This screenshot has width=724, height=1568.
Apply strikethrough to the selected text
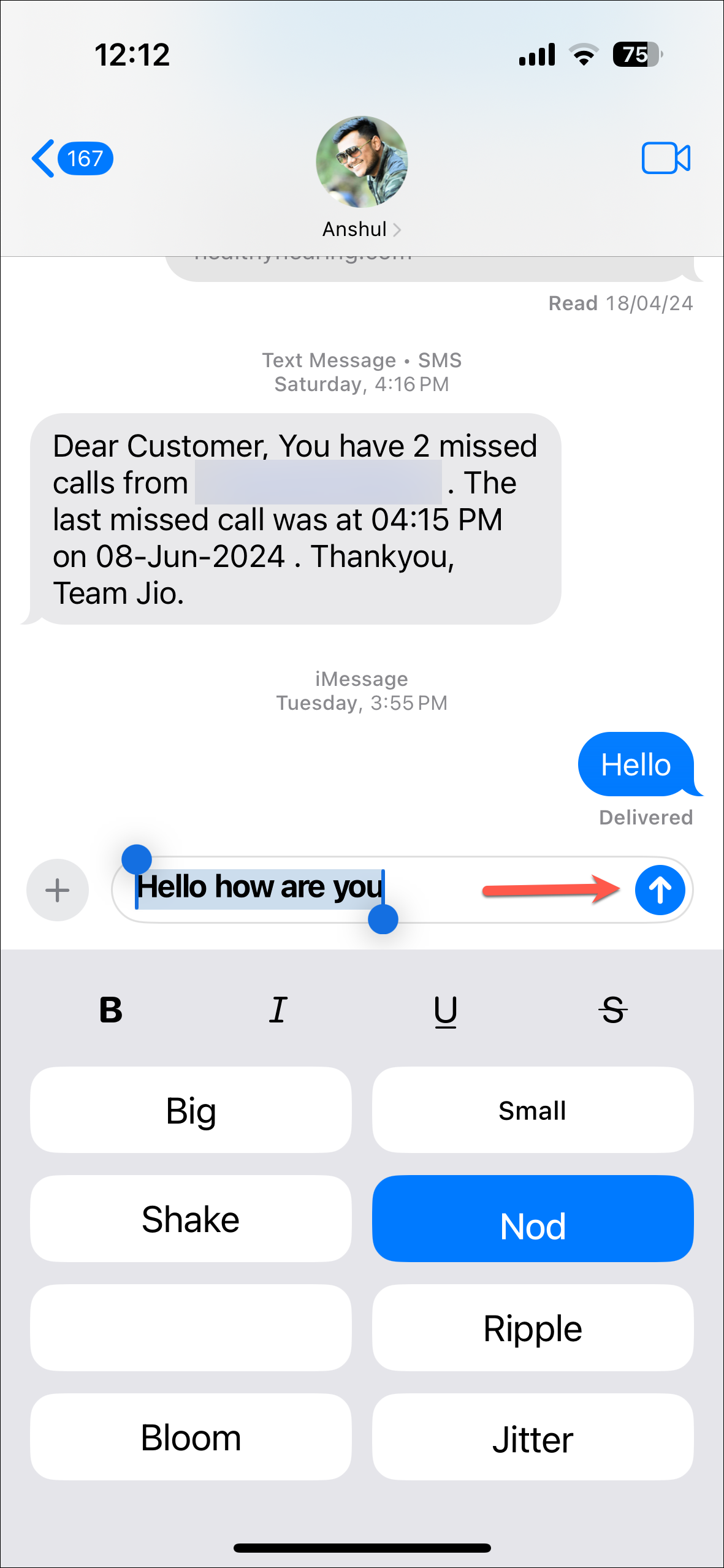[613, 1010]
